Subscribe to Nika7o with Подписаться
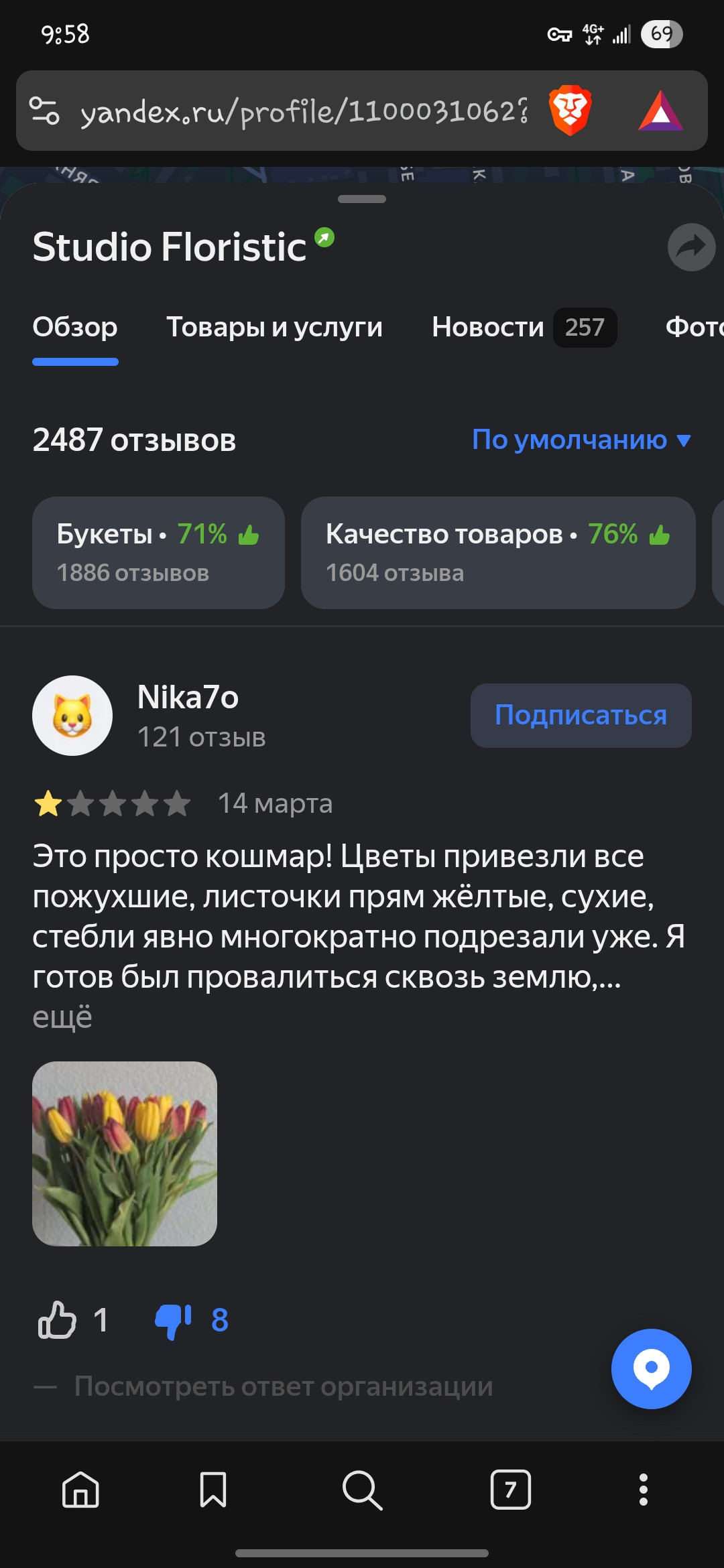724x1568 pixels. point(581,715)
